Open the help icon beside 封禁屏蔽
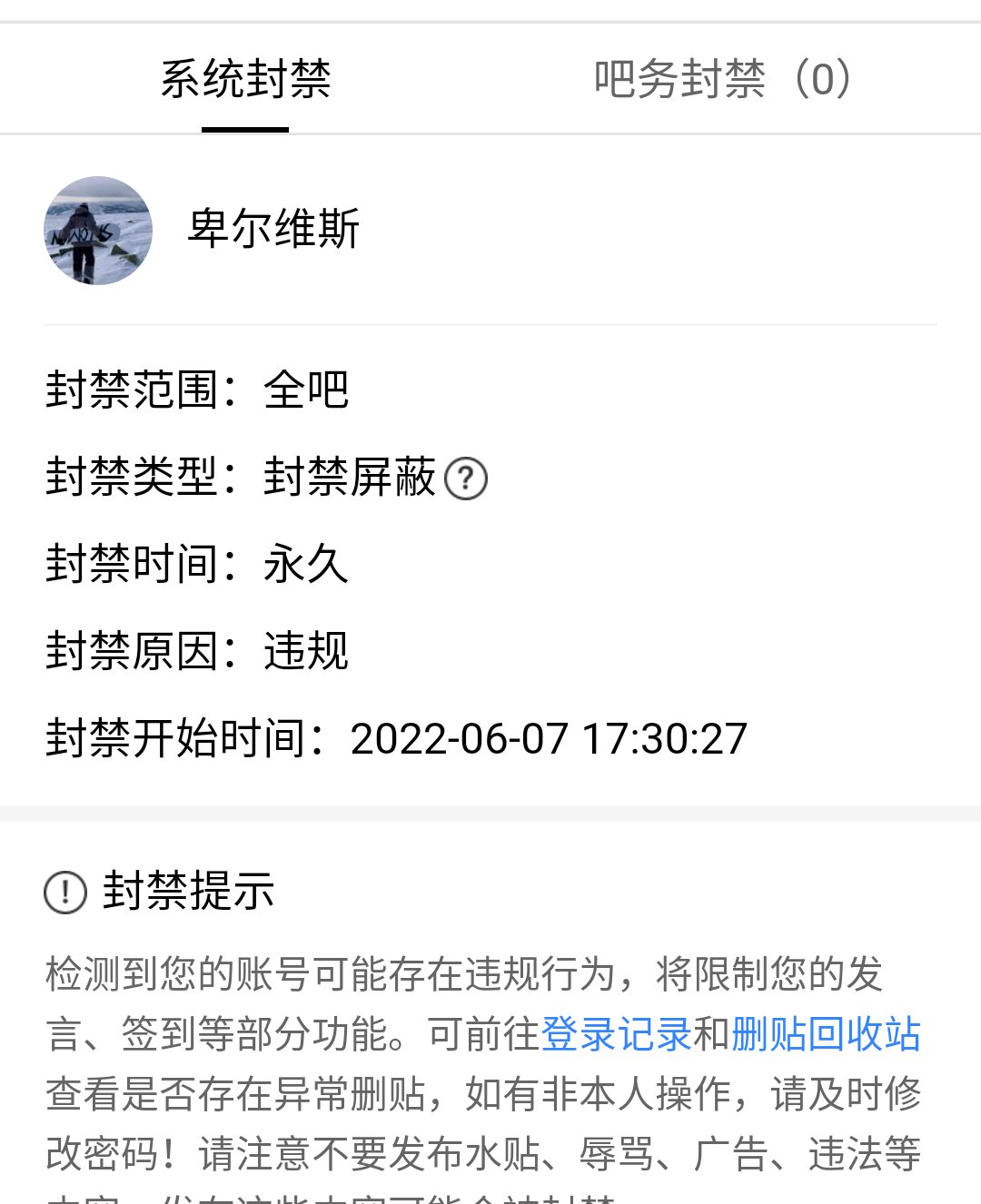 pyautogui.click(x=466, y=479)
